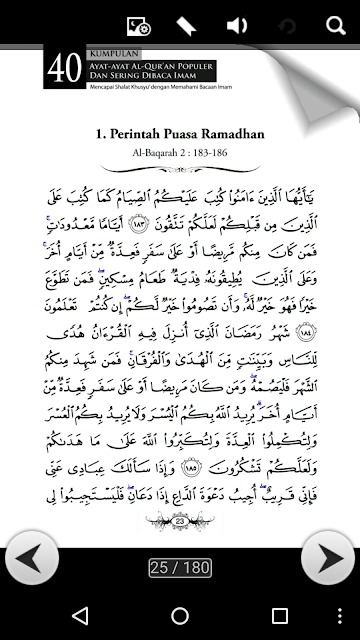Bookmark this page
Screen dimensions: 360x640
coord(186,27)
